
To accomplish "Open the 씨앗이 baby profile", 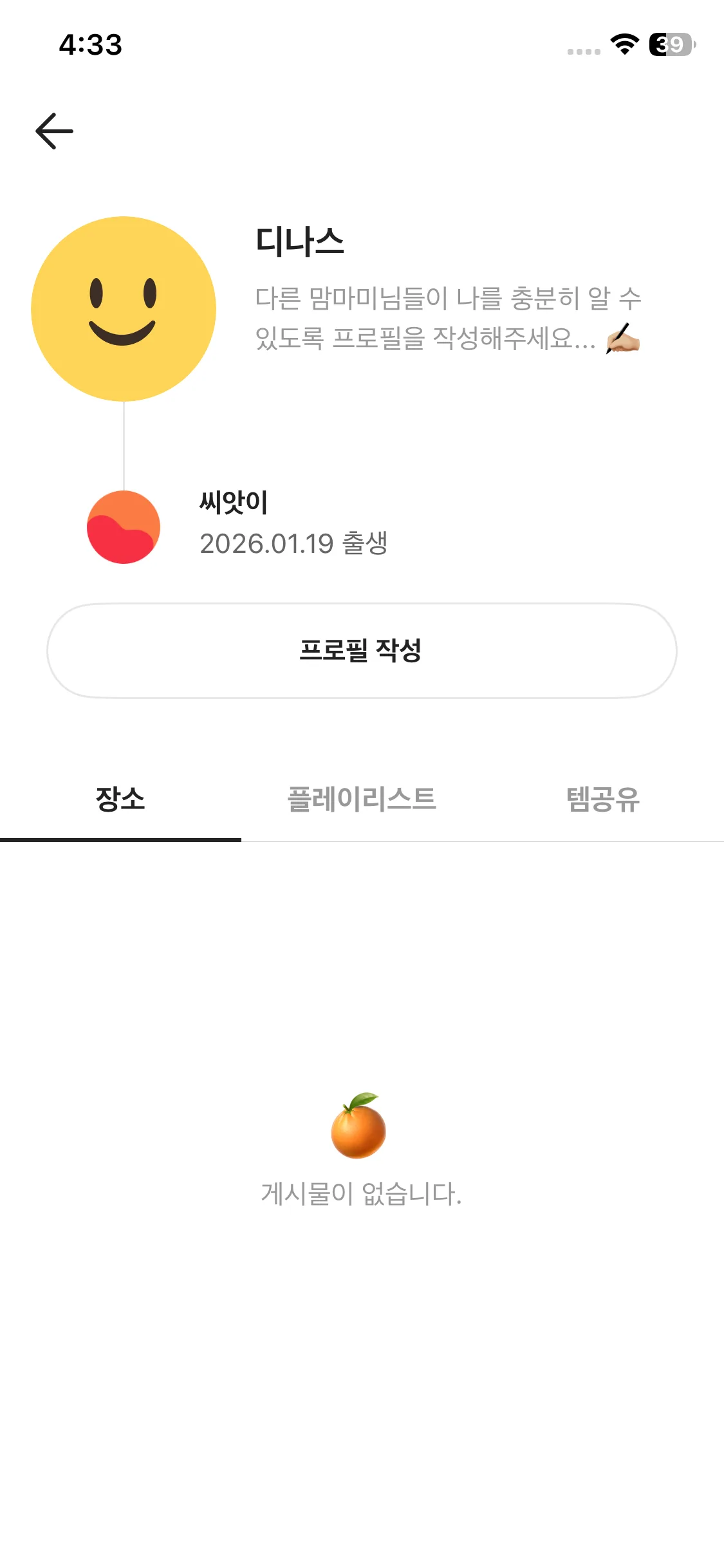I will click(124, 527).
